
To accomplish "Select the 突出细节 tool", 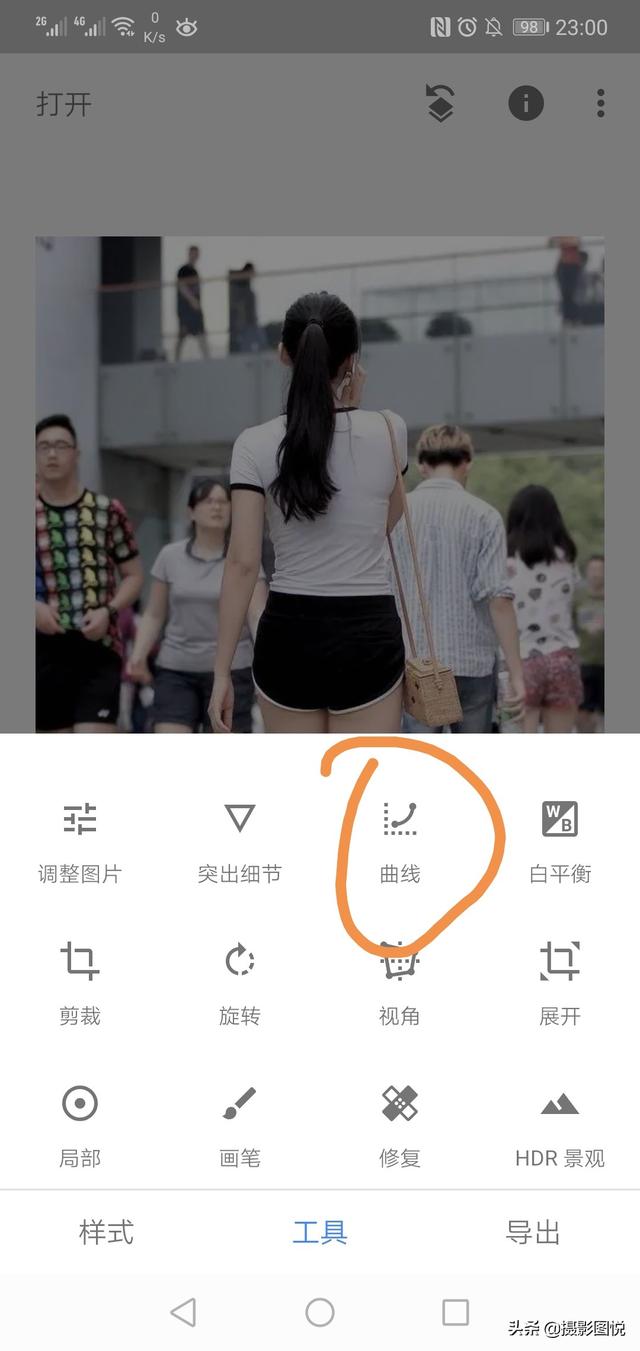I will point(240,843).
